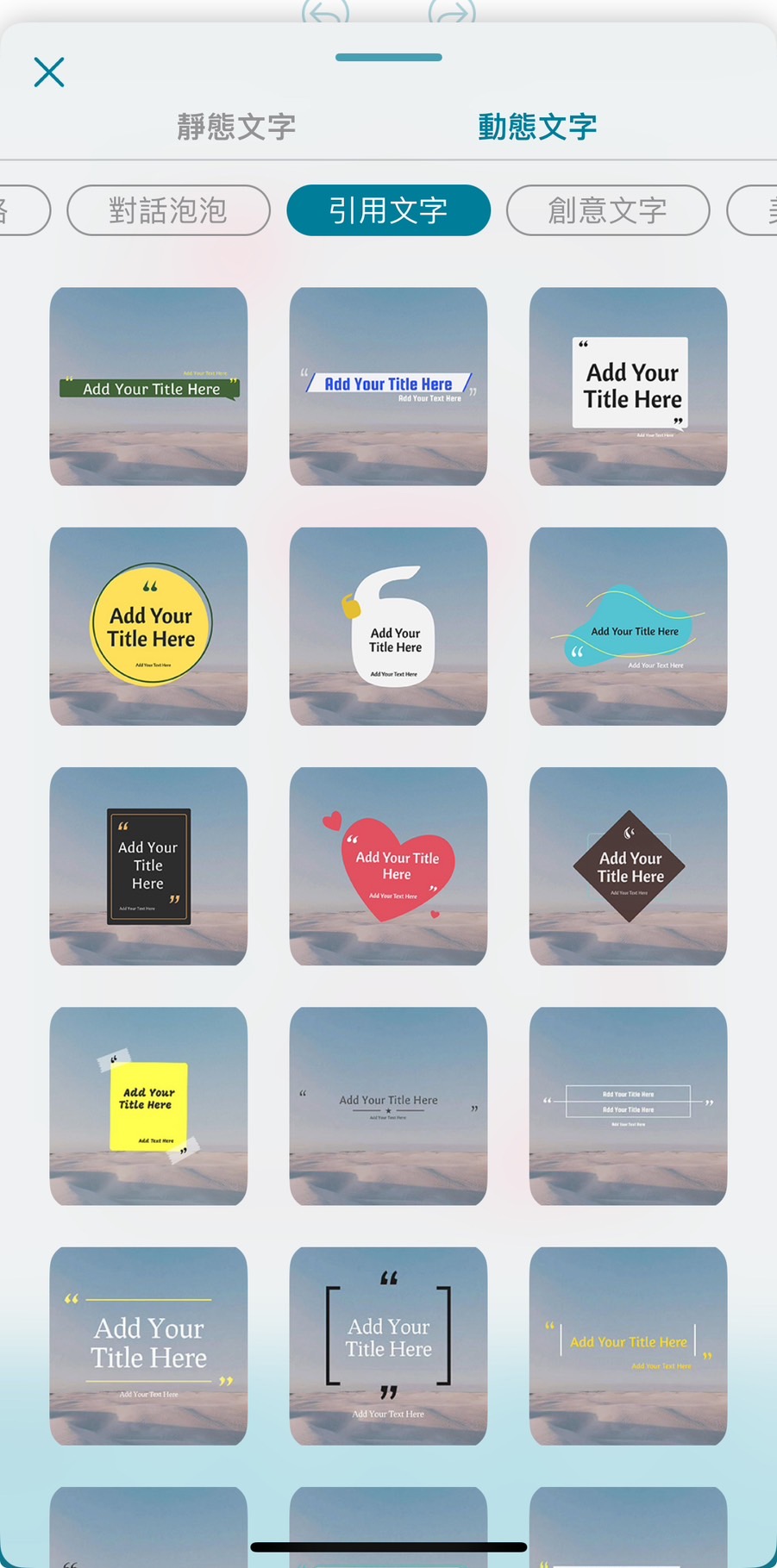Choose the yellow title with vertical bars template
777x1568 pixels.
(x=628, y=1346)
